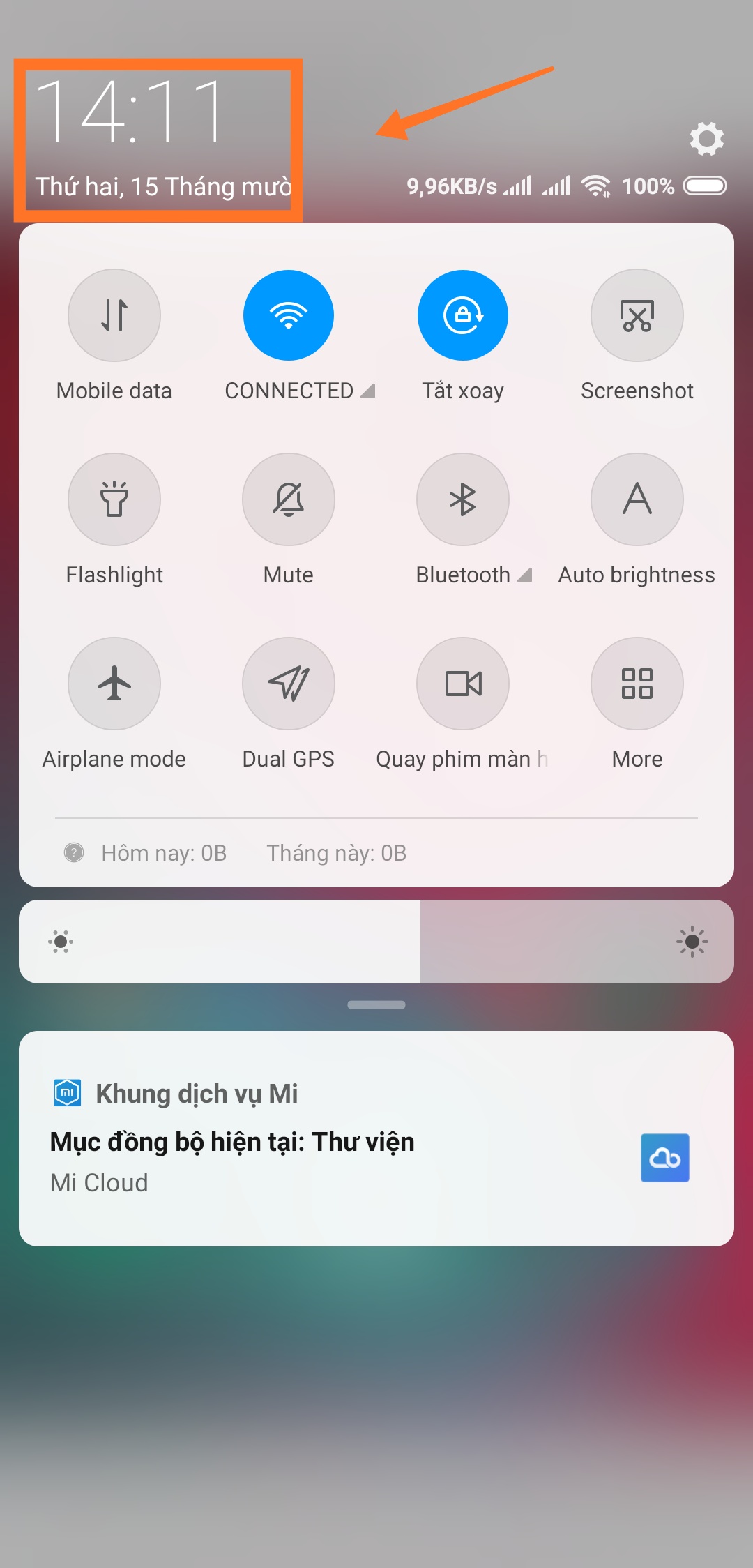
Task: Turn on Mobile data
Action: point(114,315)
